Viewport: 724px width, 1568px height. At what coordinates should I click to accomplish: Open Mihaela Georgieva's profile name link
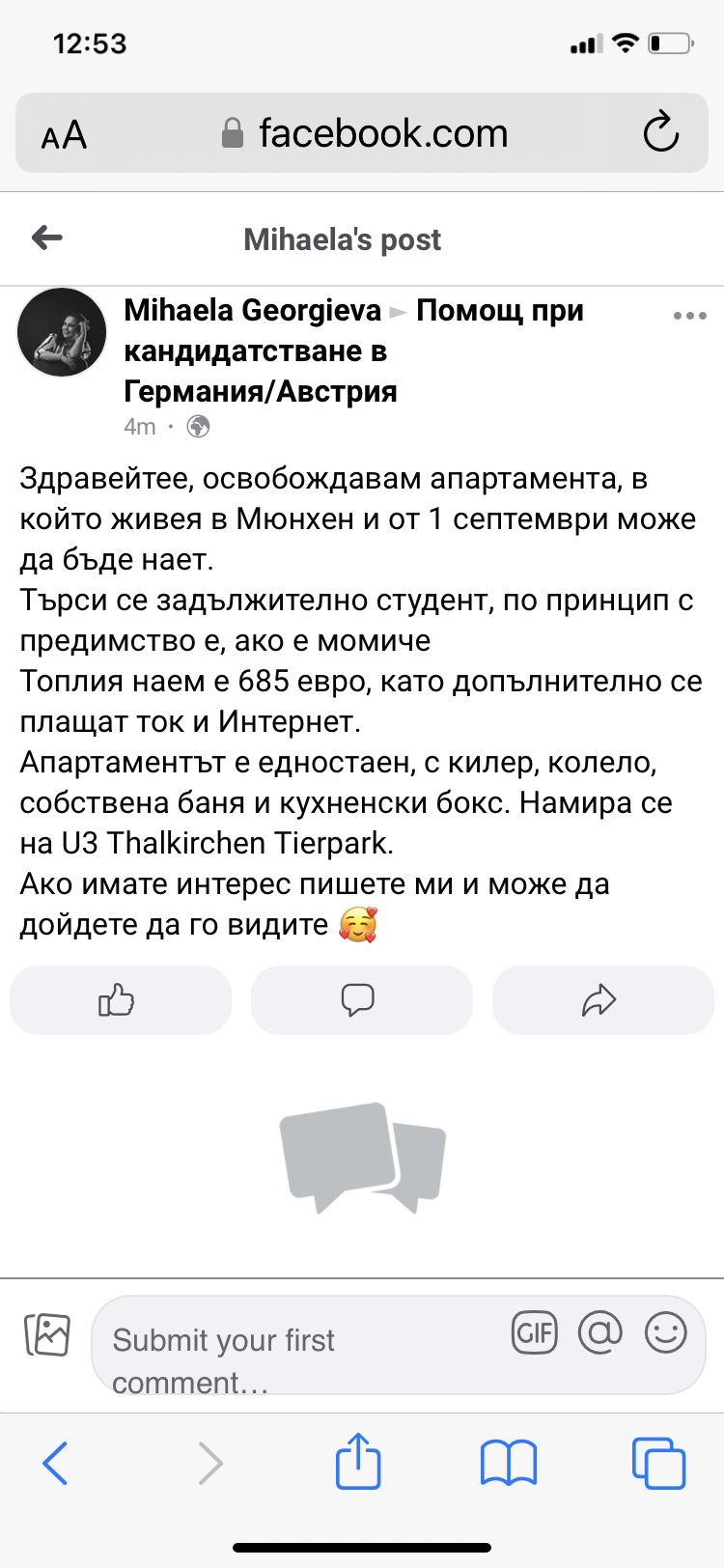pos(253,311)
